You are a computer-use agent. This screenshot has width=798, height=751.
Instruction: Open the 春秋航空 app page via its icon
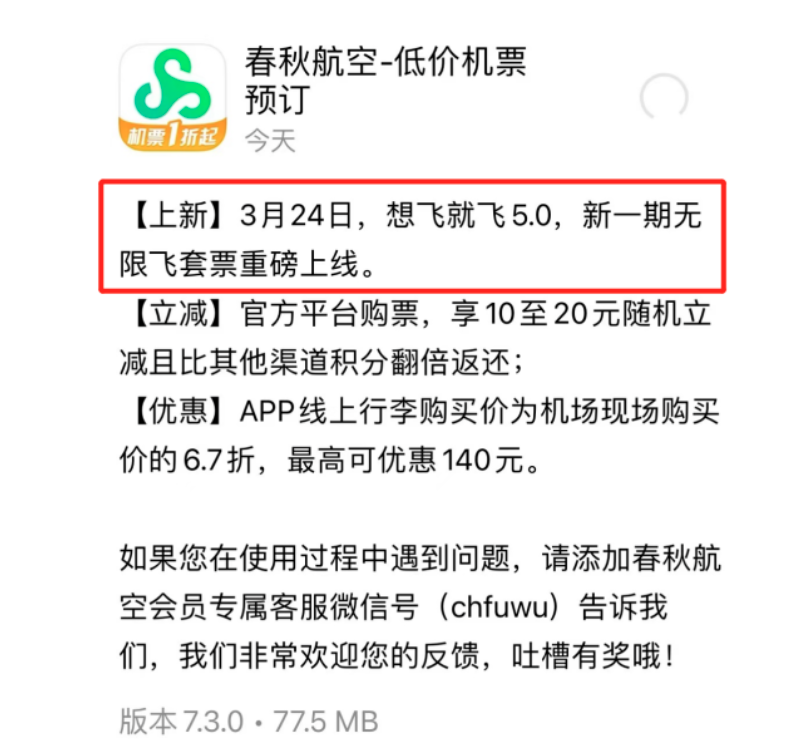pos(173,97)
